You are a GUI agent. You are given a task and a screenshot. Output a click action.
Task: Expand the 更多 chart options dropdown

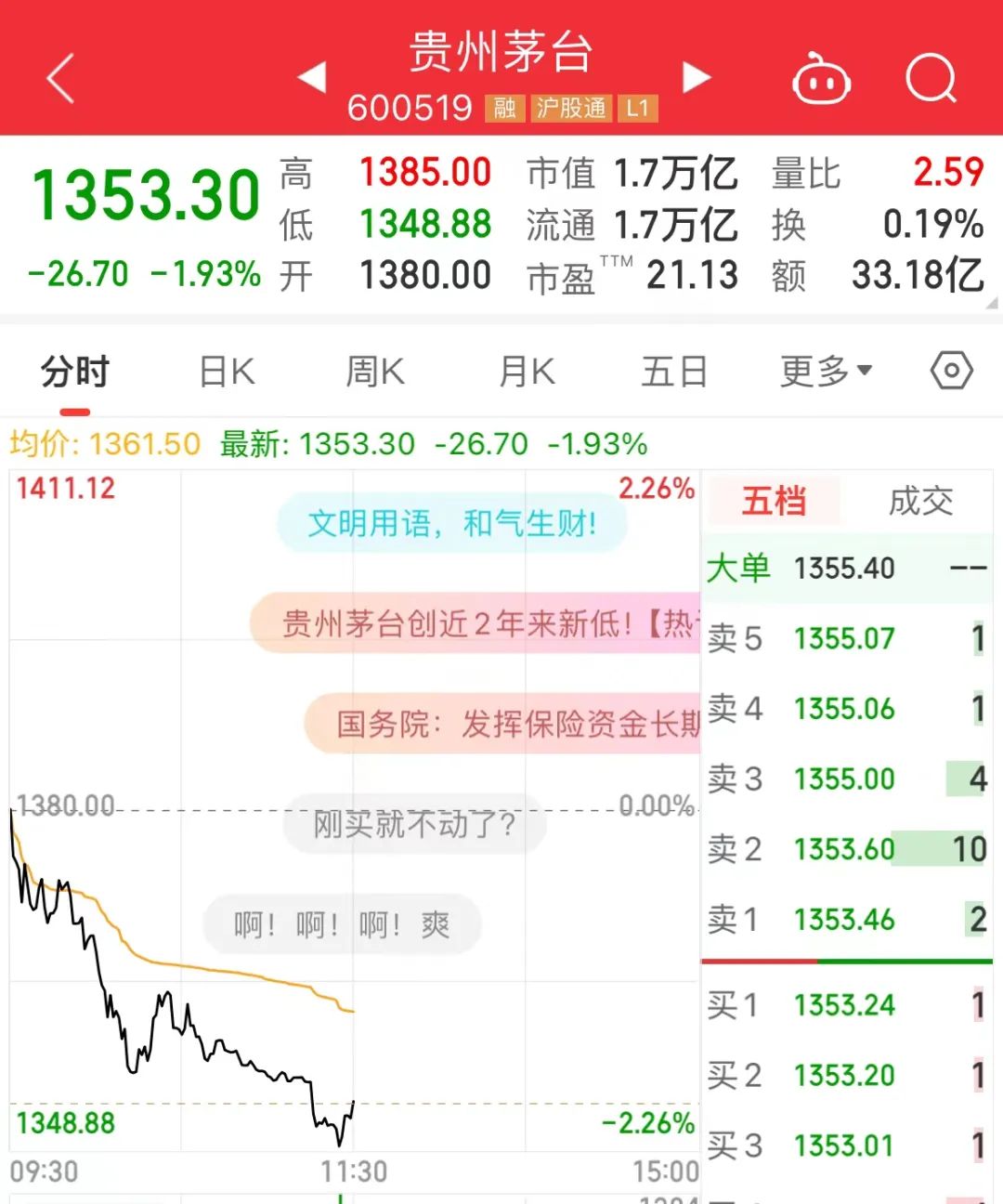point(826,372)
